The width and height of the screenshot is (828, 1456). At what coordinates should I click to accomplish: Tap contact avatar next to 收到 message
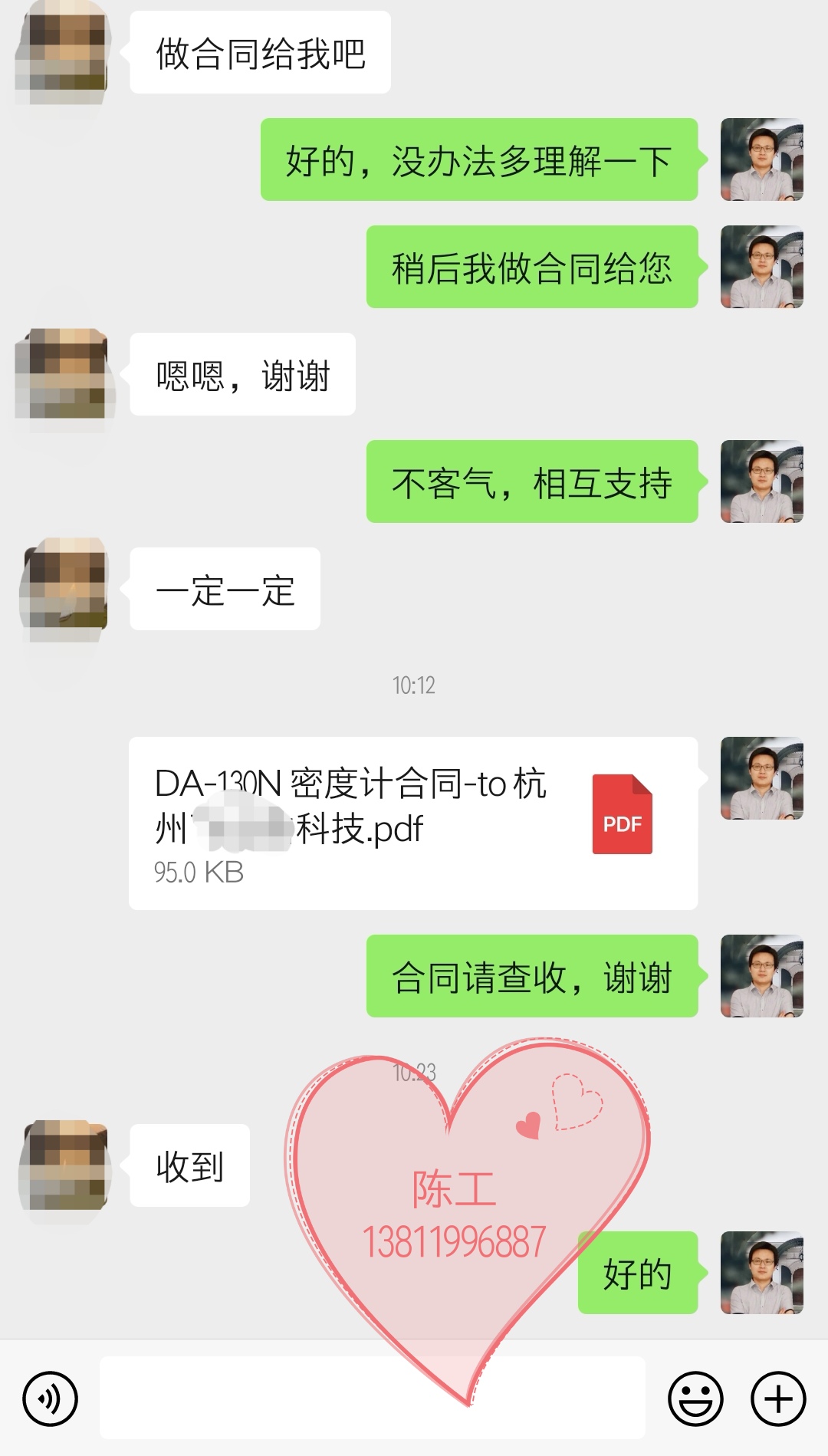(64, 1165)
